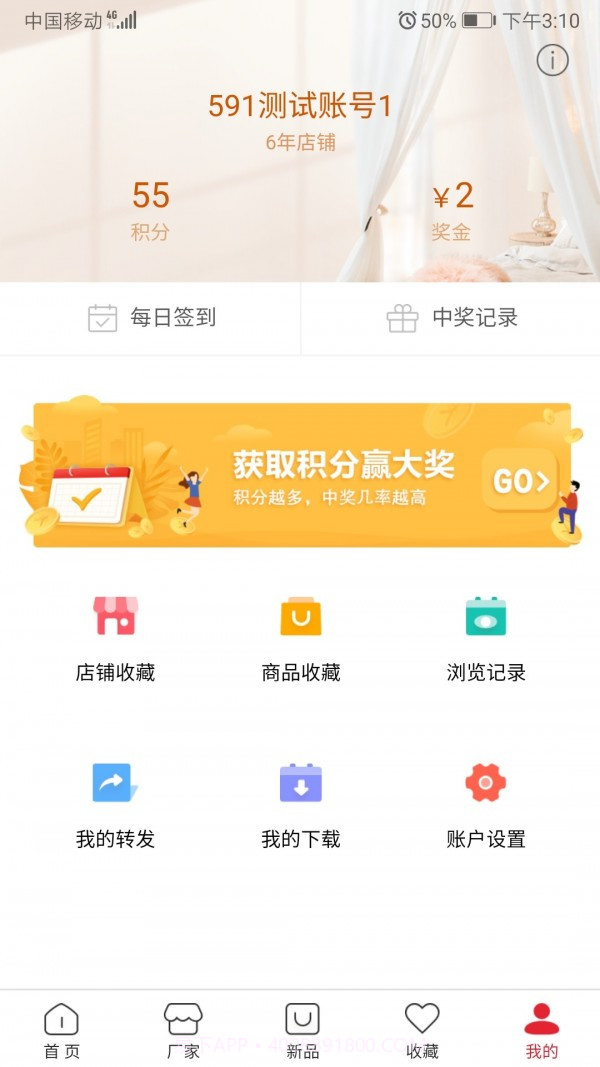Switch to the 收藏 favorites tab
Viewport: 600px width, 1067px height.
pos(422,1030)
